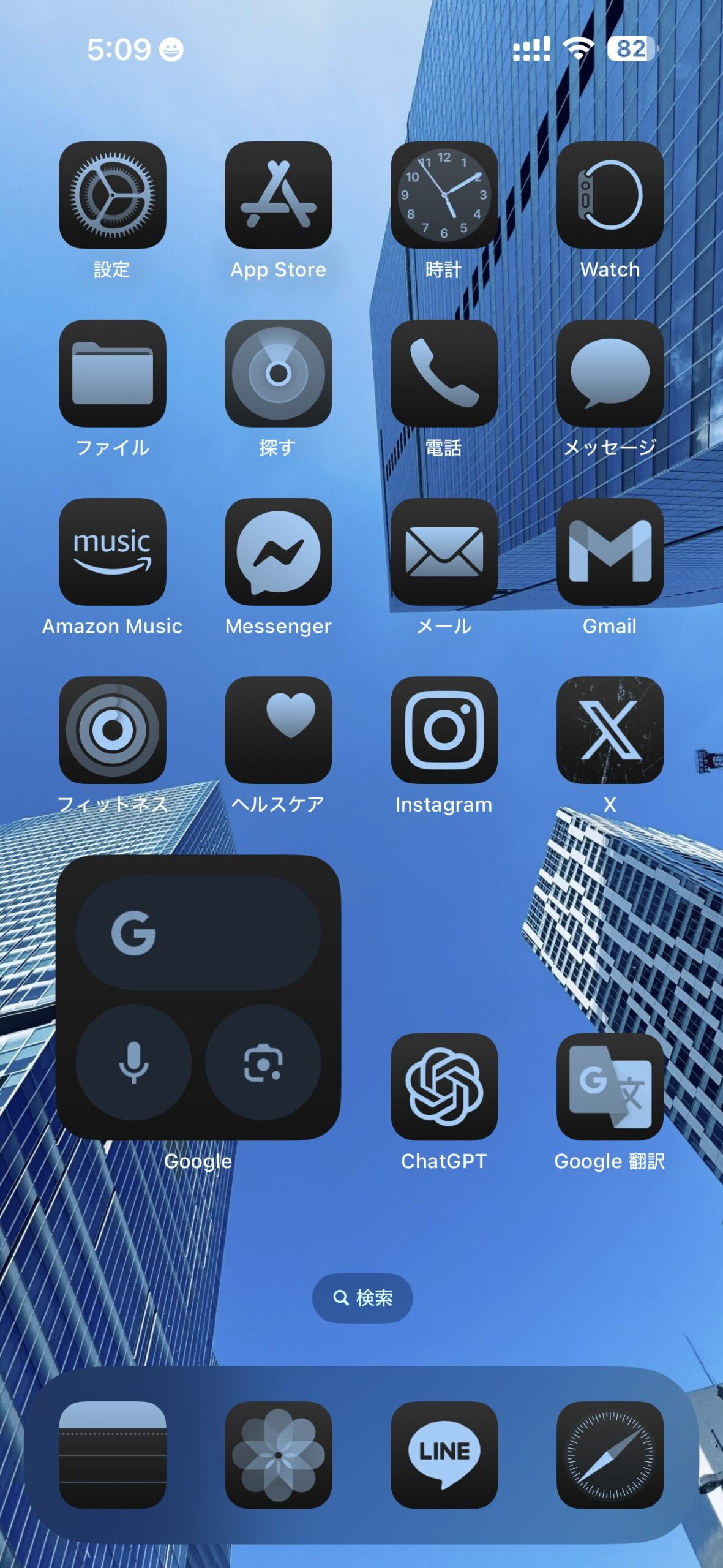Image resolution: width=723 pixels, height=1568 pixels.
Task: Open the 電話 phone app
Action: [x=444, y=373]
